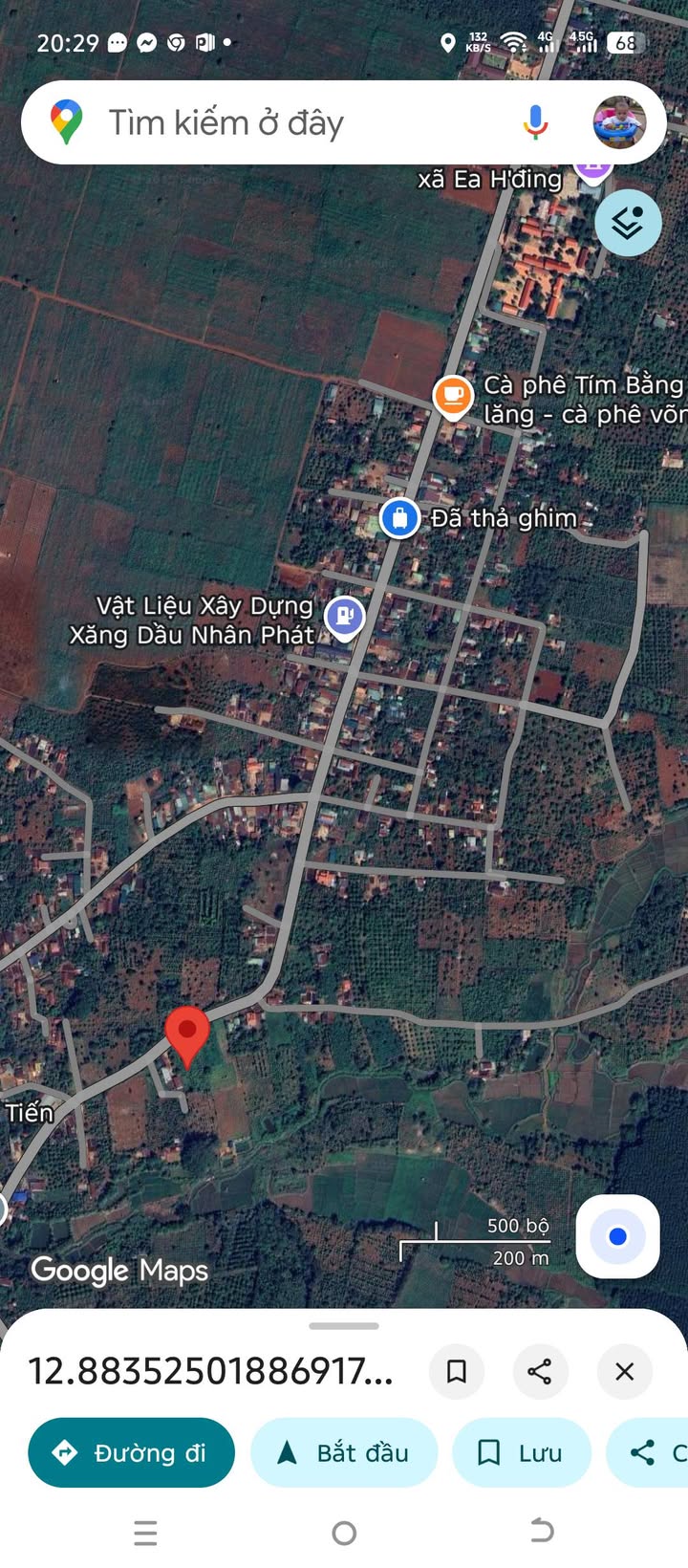Viewport: 688px width, 1568px height.
Task: Save the place with "Lưu" chip
Action: tap(521, 1452)
